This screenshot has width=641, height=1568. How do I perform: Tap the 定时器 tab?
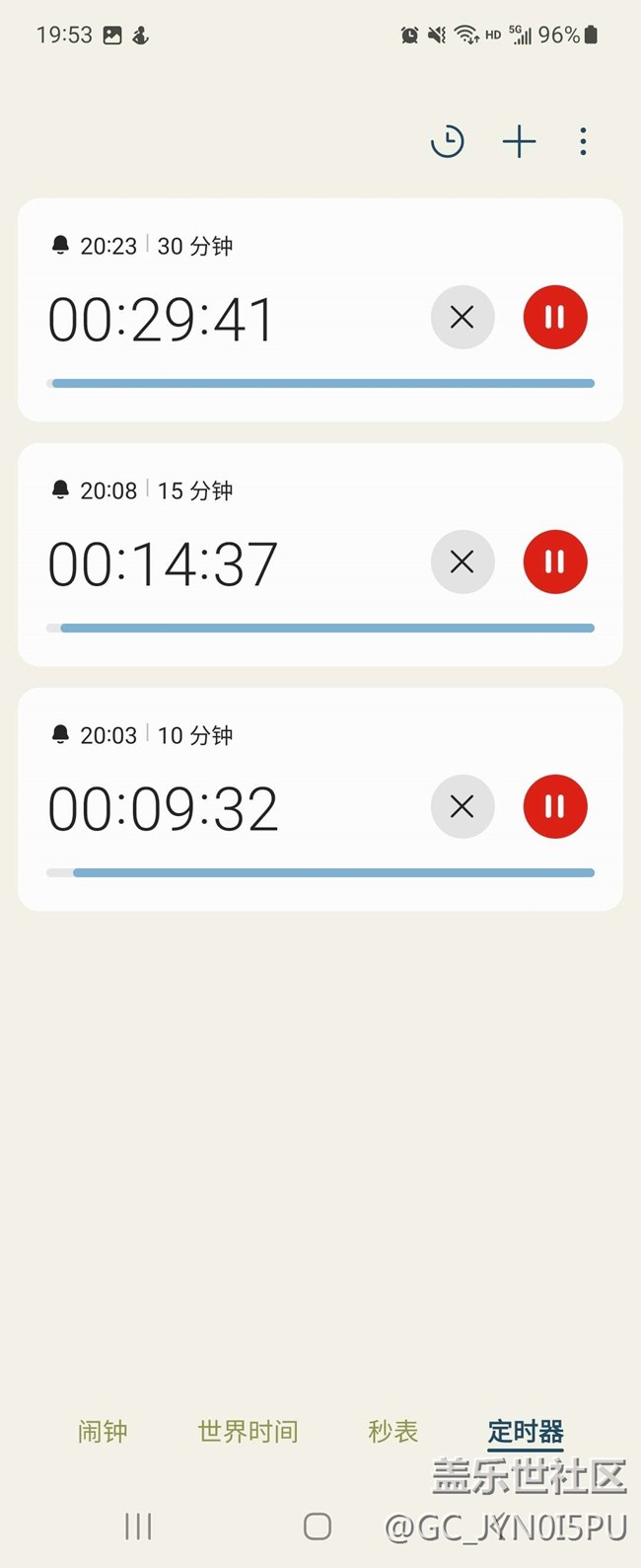pyautogui.click(x=526, y=1432)
